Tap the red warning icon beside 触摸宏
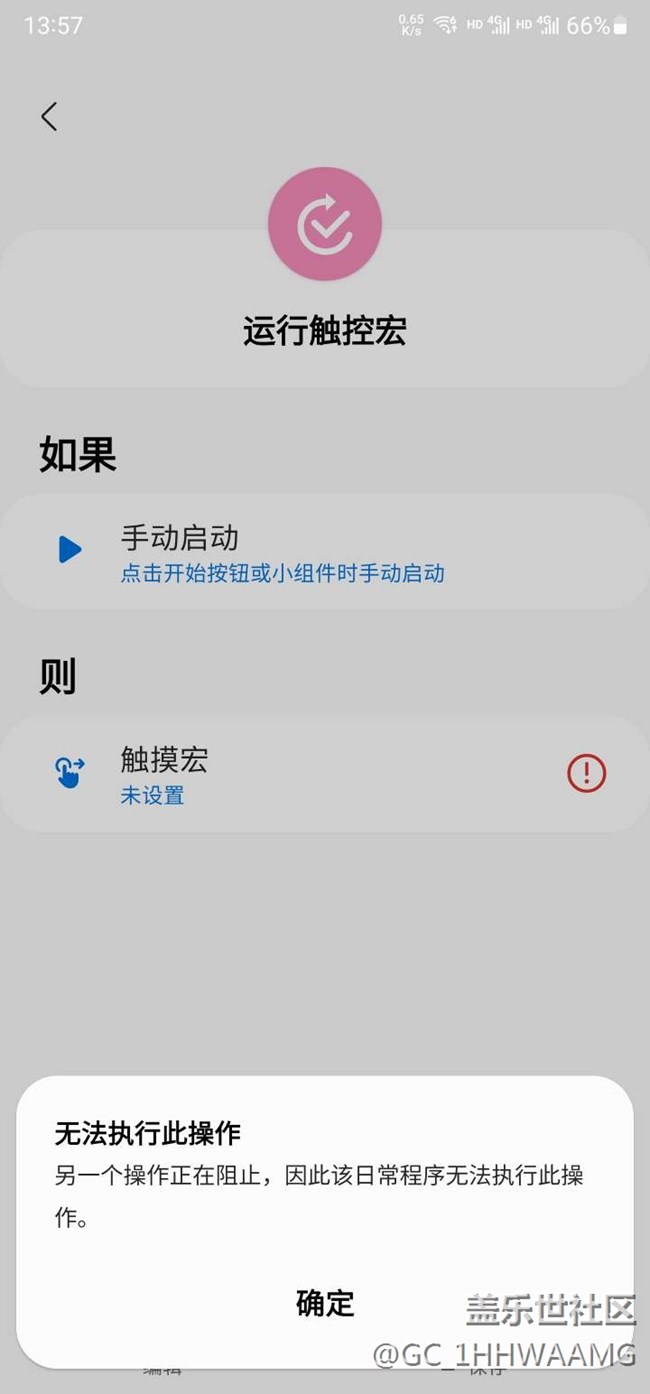 click(x=586, y=773)
